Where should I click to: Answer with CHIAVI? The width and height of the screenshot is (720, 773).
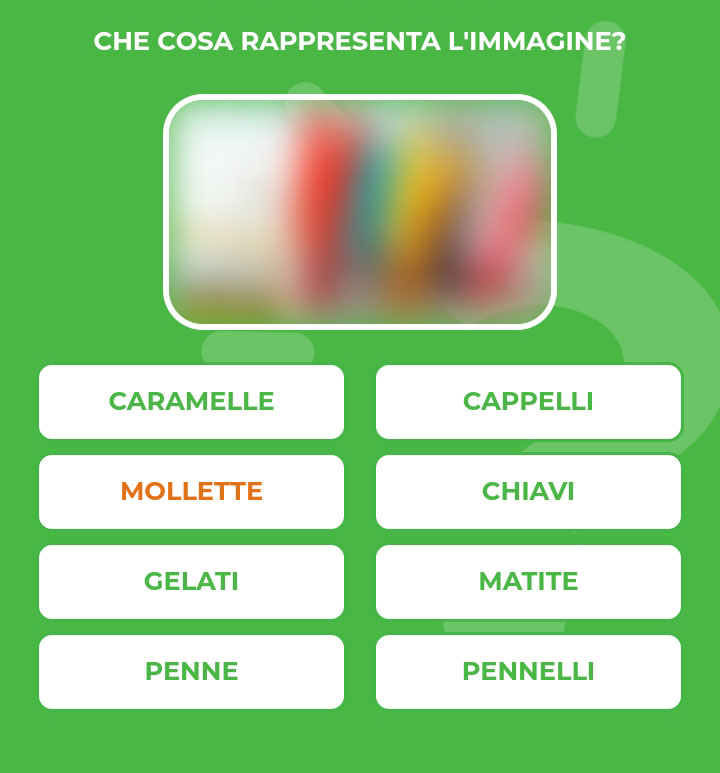tap(528, 491)
